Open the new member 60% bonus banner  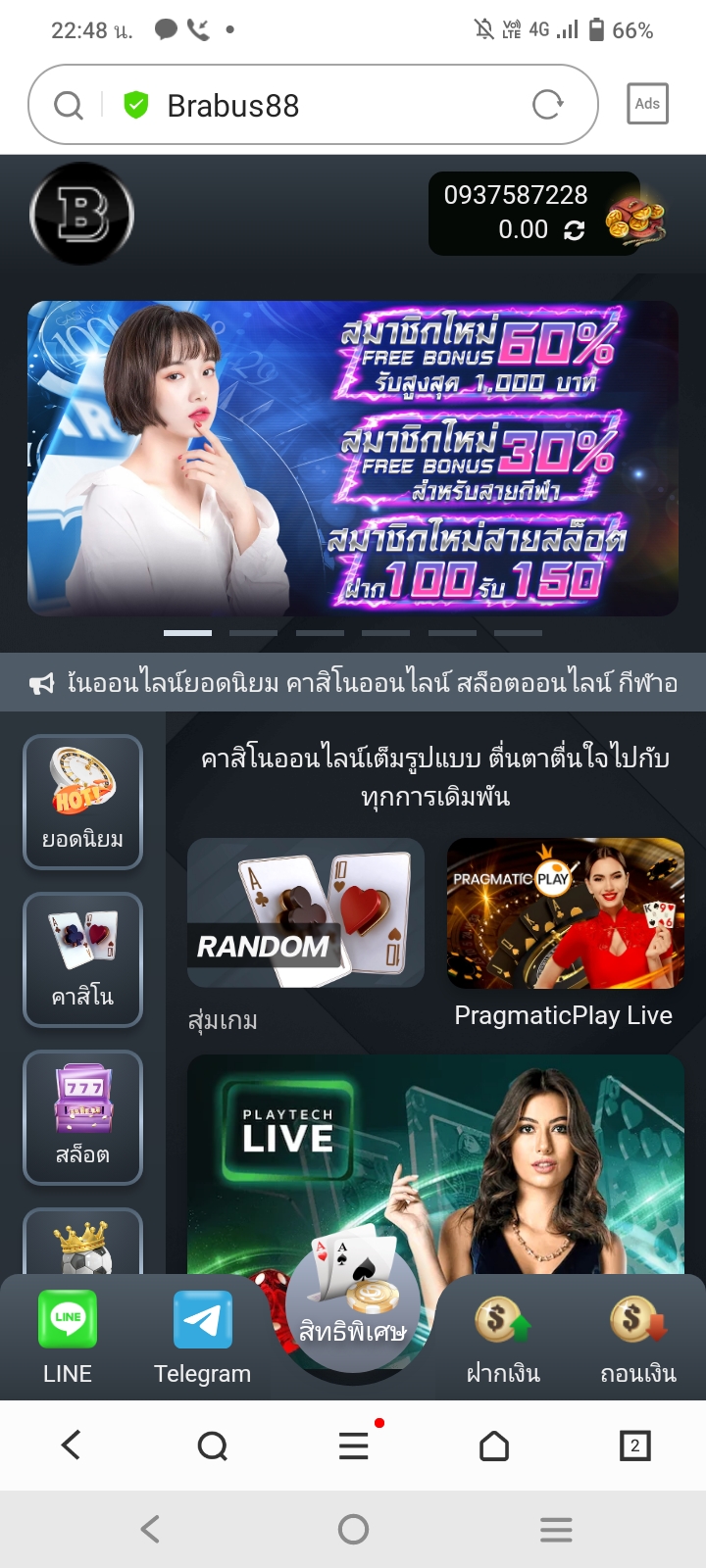point(353,458)
